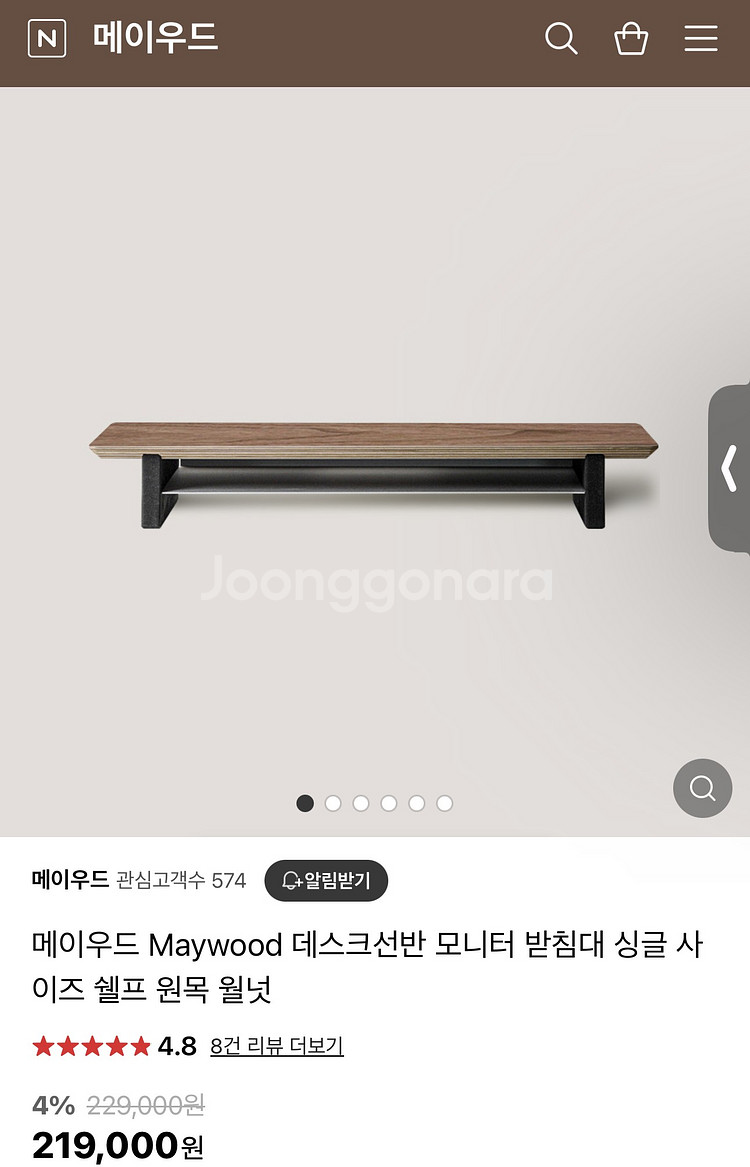Tap the Naver N logo button

coord(47,39)
